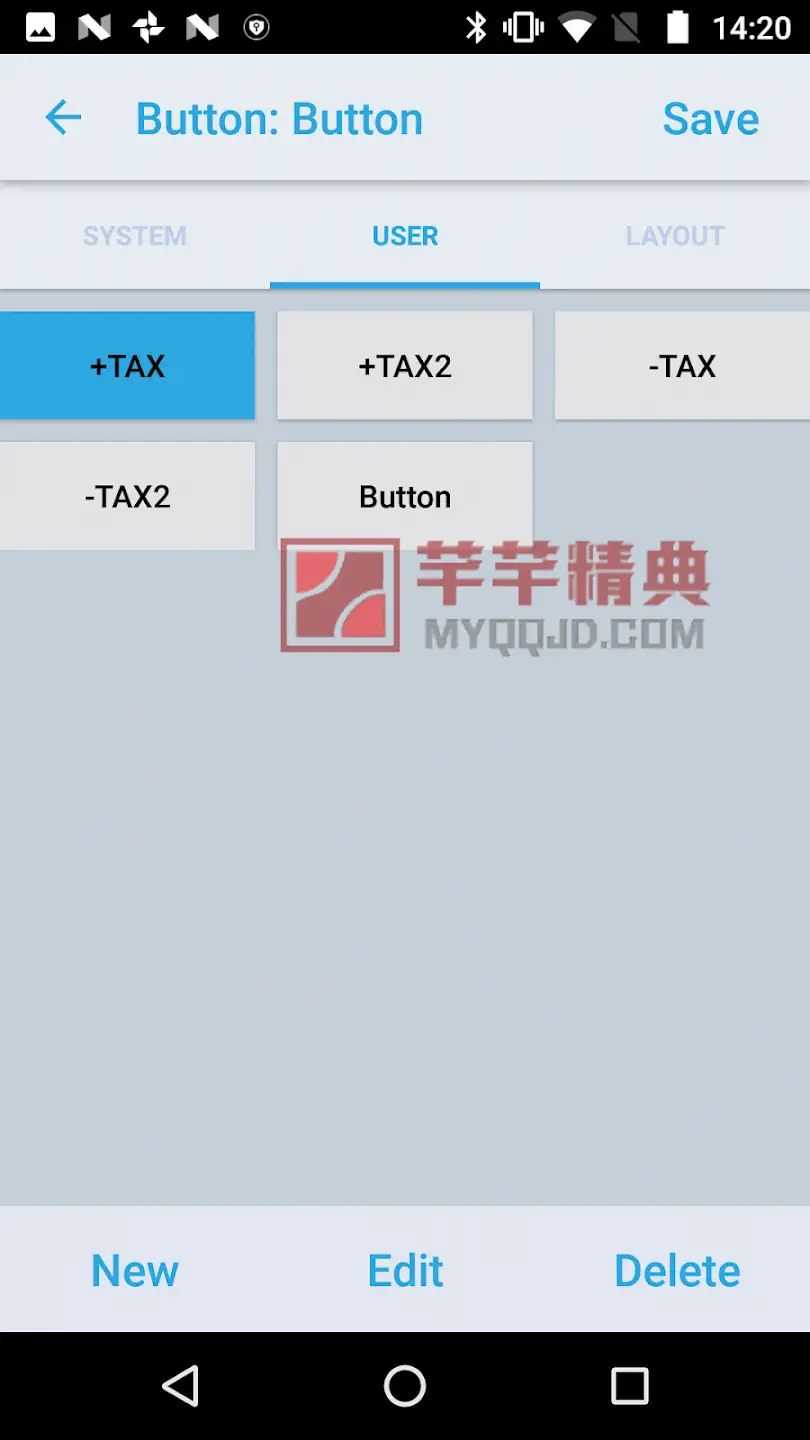Switch to the System tab
Image resolution: width=810 pixels, height=1440 pixels.
135,236
